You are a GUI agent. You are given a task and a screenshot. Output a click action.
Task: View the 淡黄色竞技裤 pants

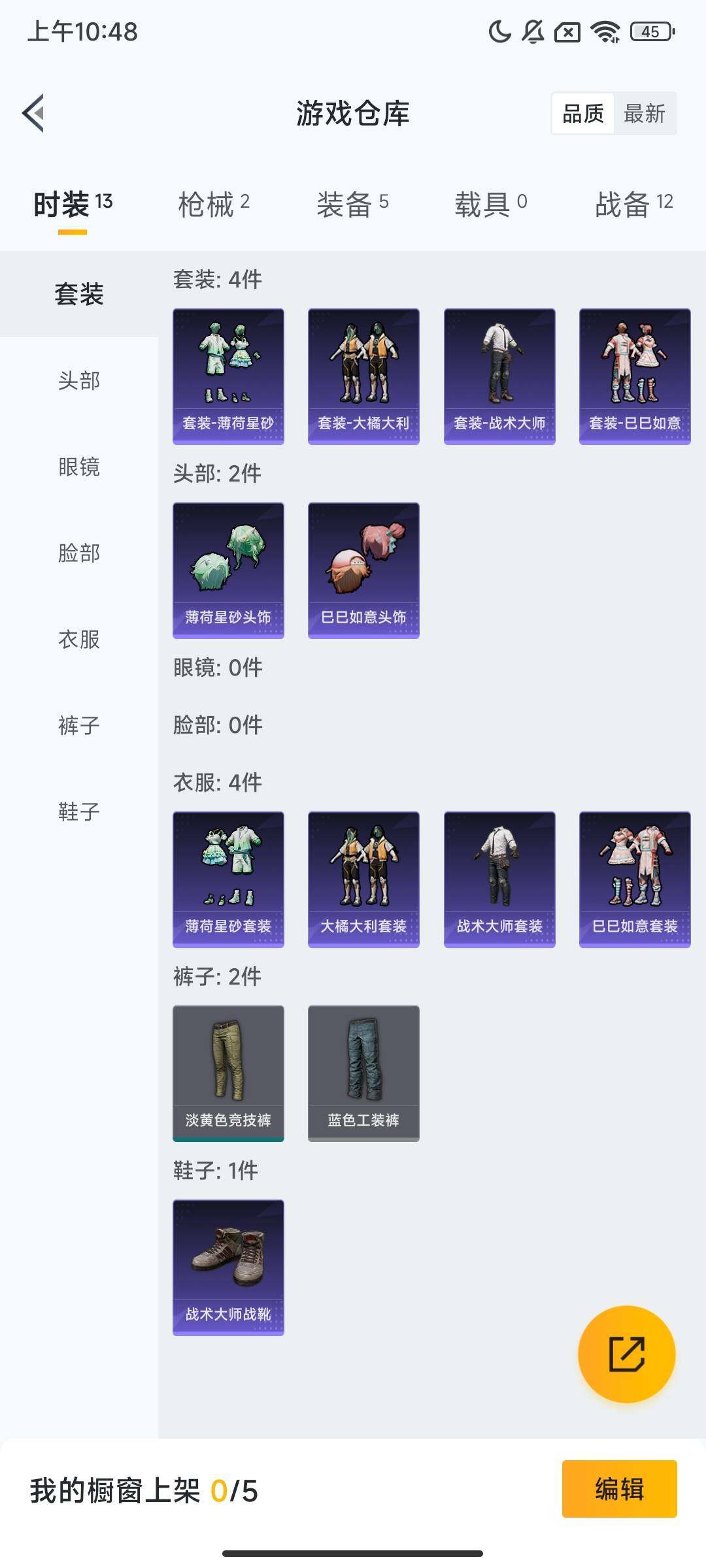click(x=228, y=1073)
